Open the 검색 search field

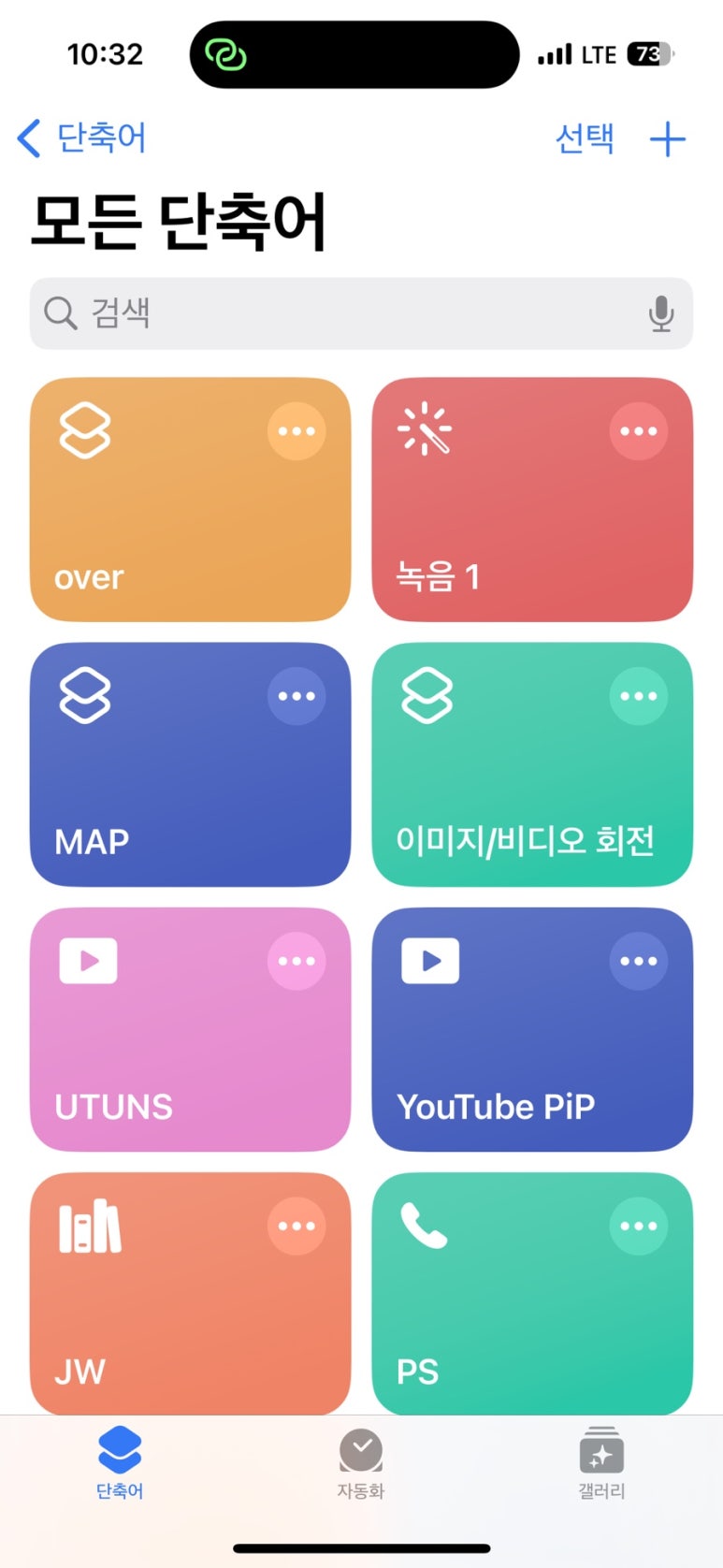point(361,313)
